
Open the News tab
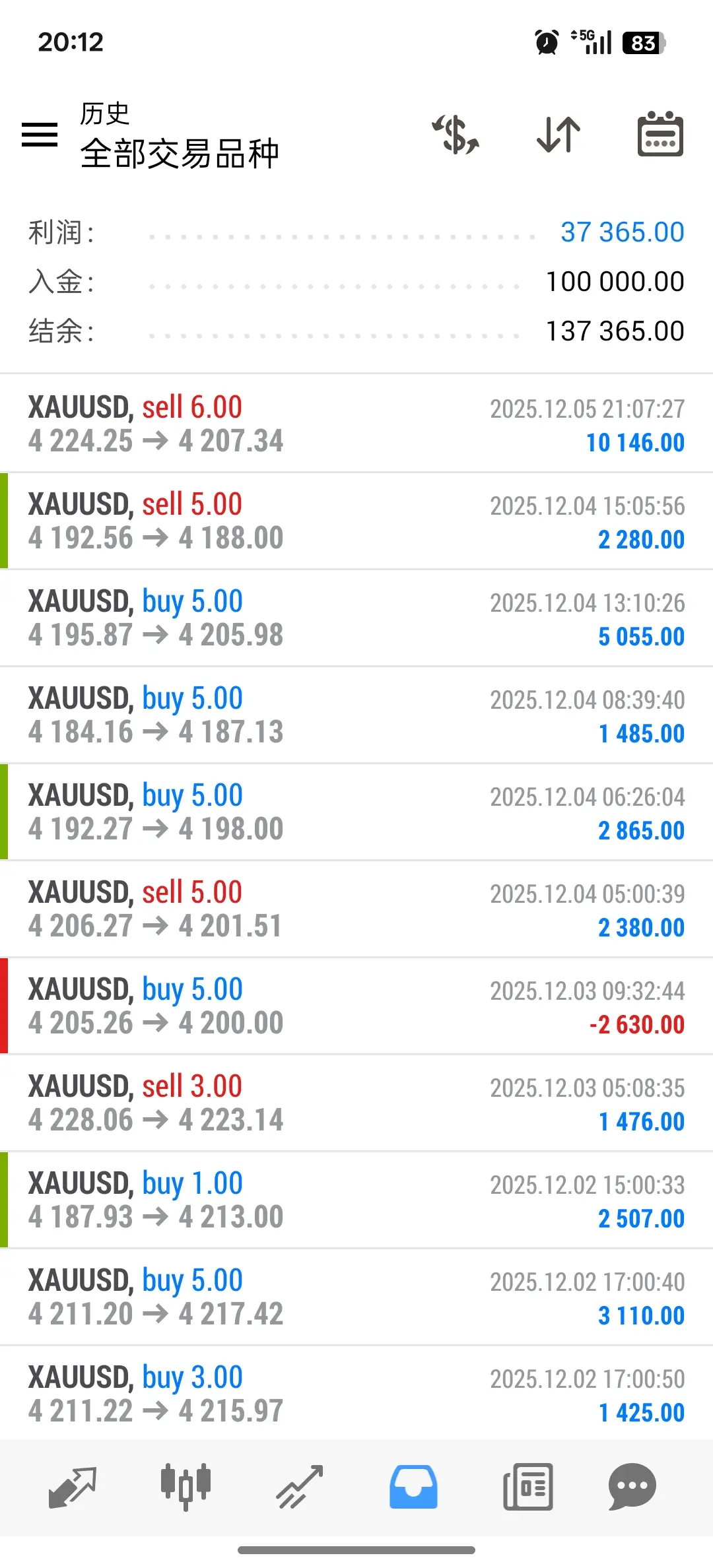coord(527,1487)
